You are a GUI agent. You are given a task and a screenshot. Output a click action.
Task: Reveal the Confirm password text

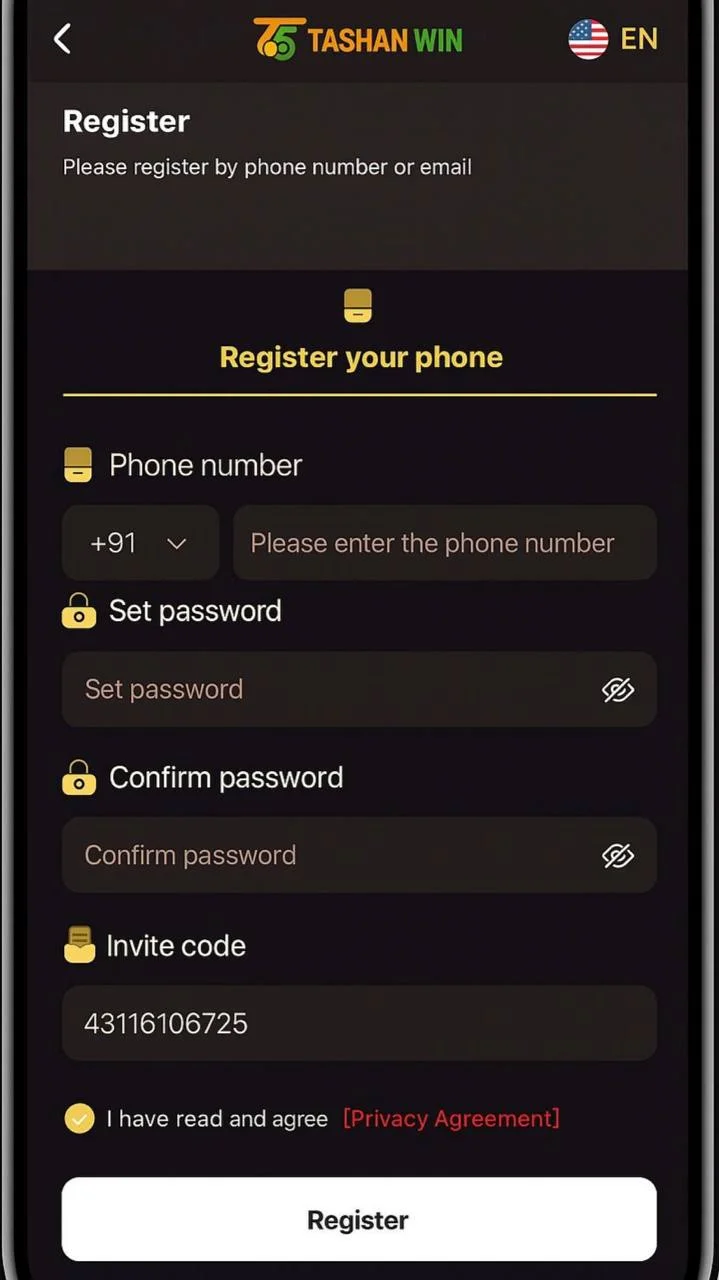(618, 855)
